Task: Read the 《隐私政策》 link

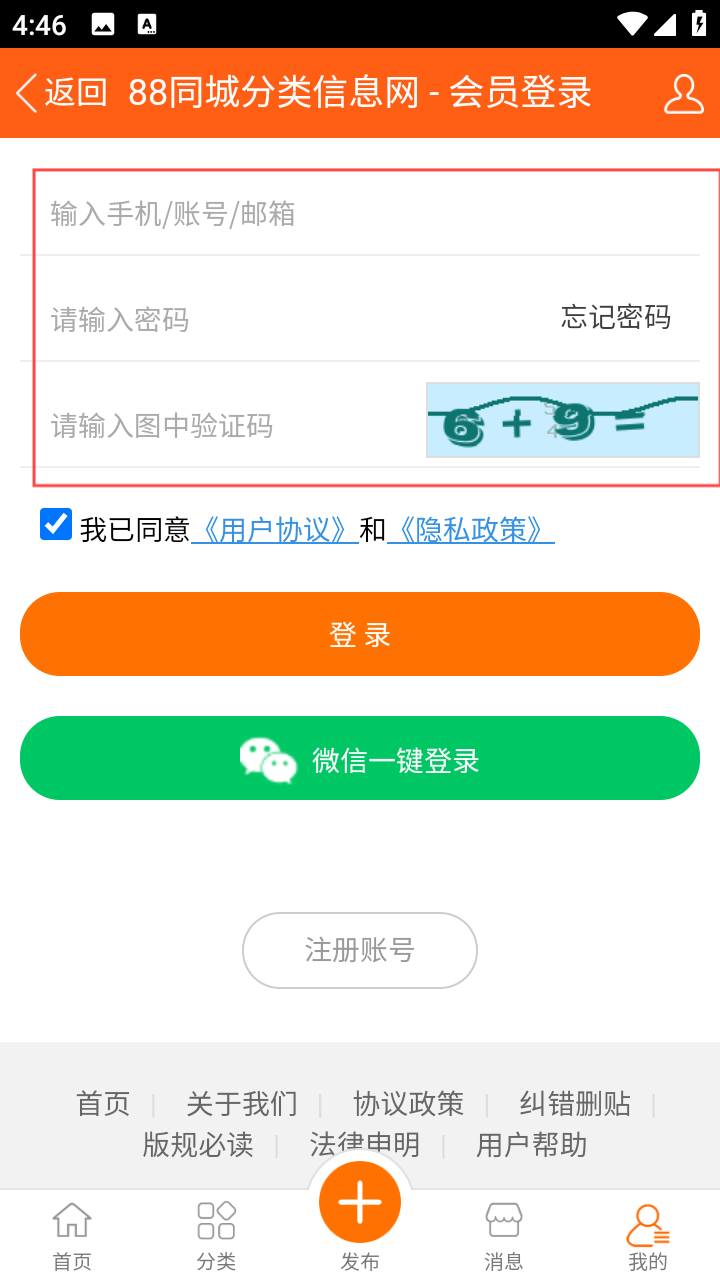Action: pos(470,529)
